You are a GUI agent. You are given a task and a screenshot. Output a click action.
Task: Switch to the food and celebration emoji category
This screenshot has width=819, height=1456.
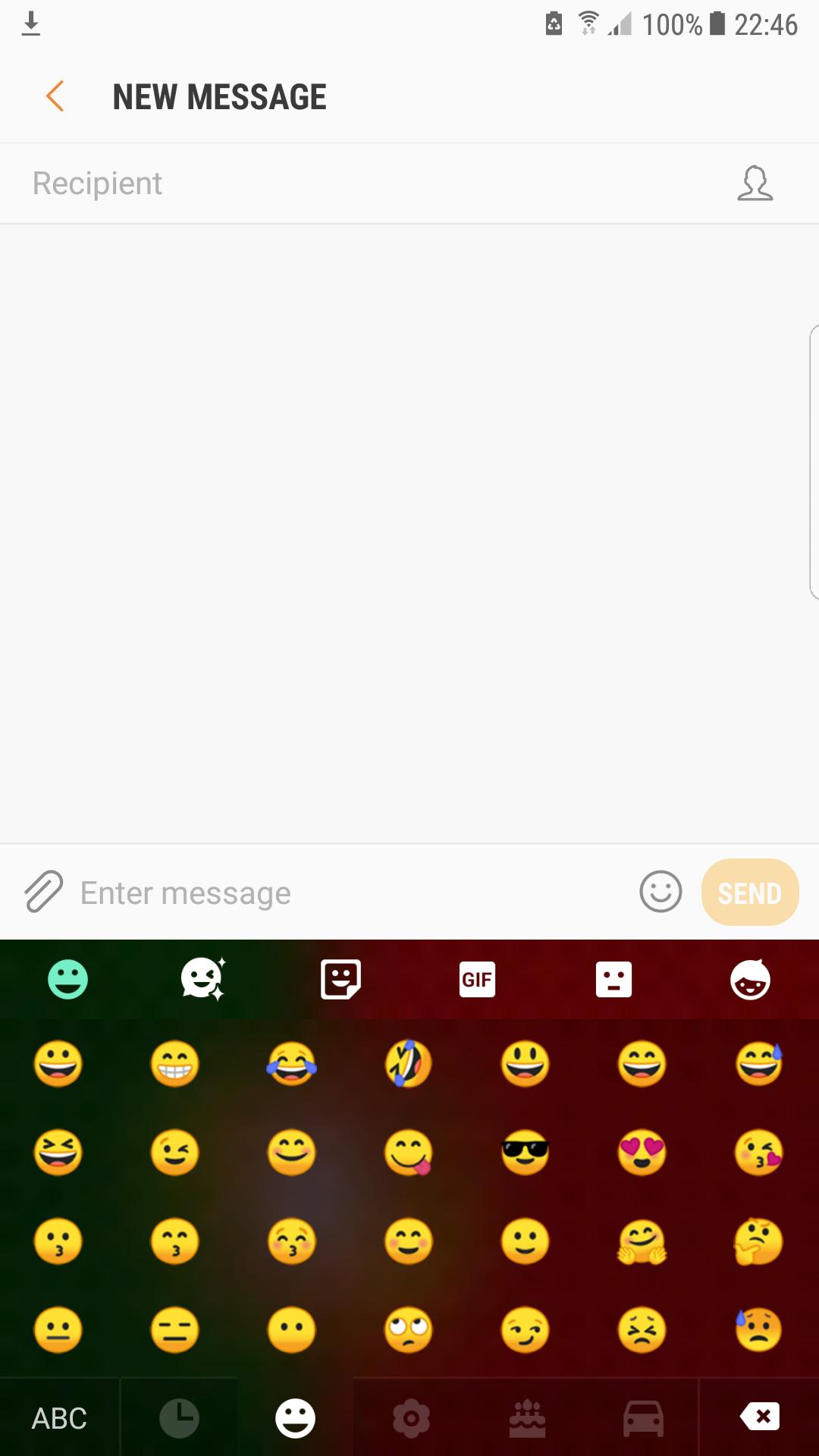[527, 1417]
